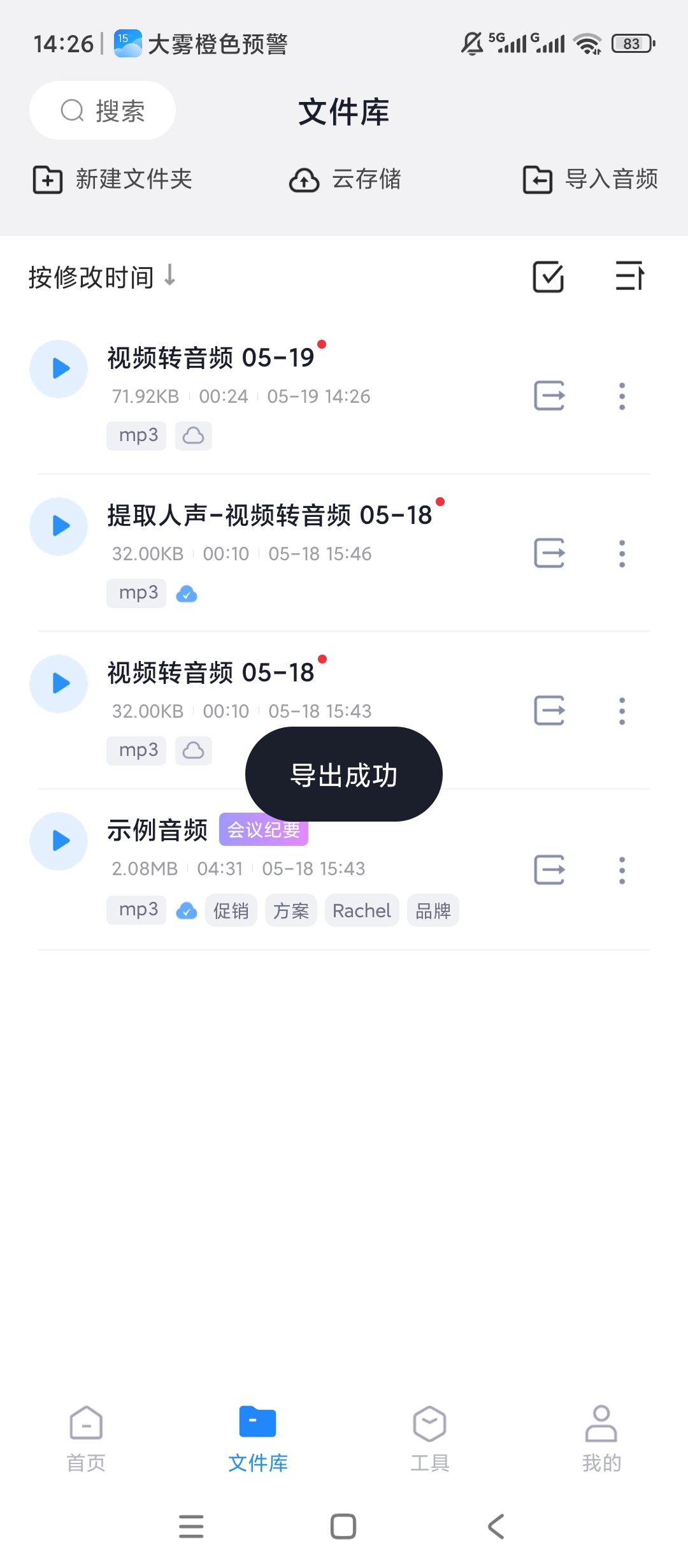Go to the 我的 tab
688x1568 pixels.
pos(601,1439)
